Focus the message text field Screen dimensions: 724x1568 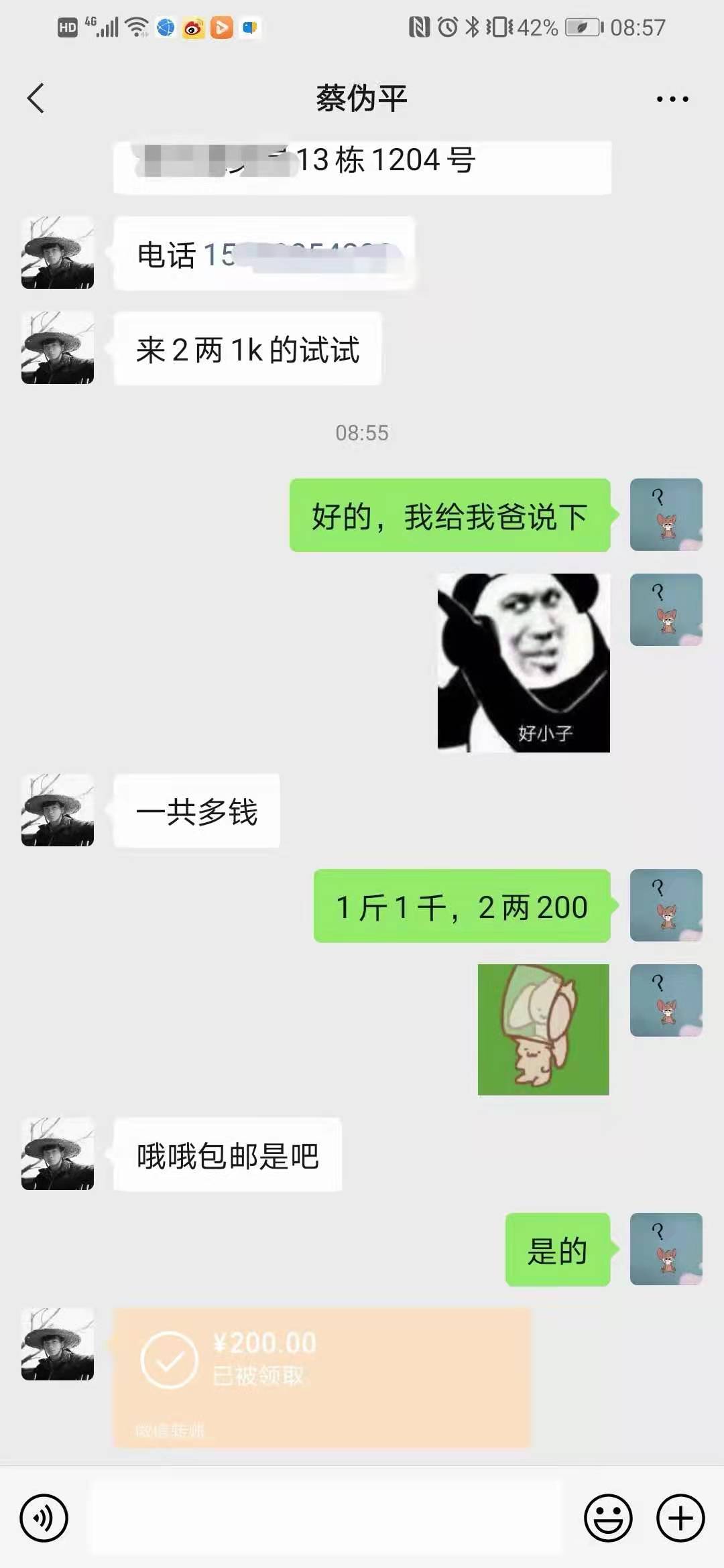point(326,1518)
